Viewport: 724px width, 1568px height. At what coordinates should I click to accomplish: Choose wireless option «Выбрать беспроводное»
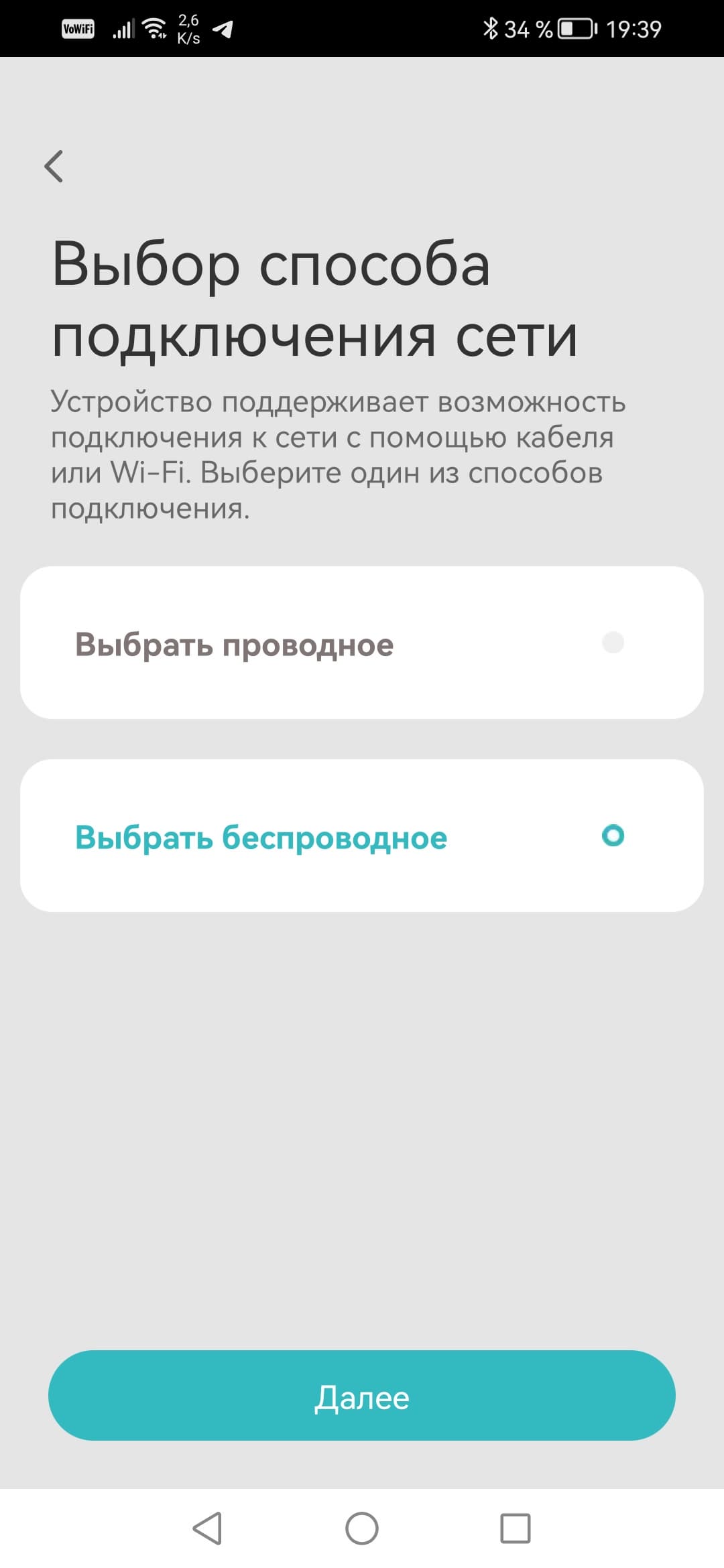(x=362, y=836)
